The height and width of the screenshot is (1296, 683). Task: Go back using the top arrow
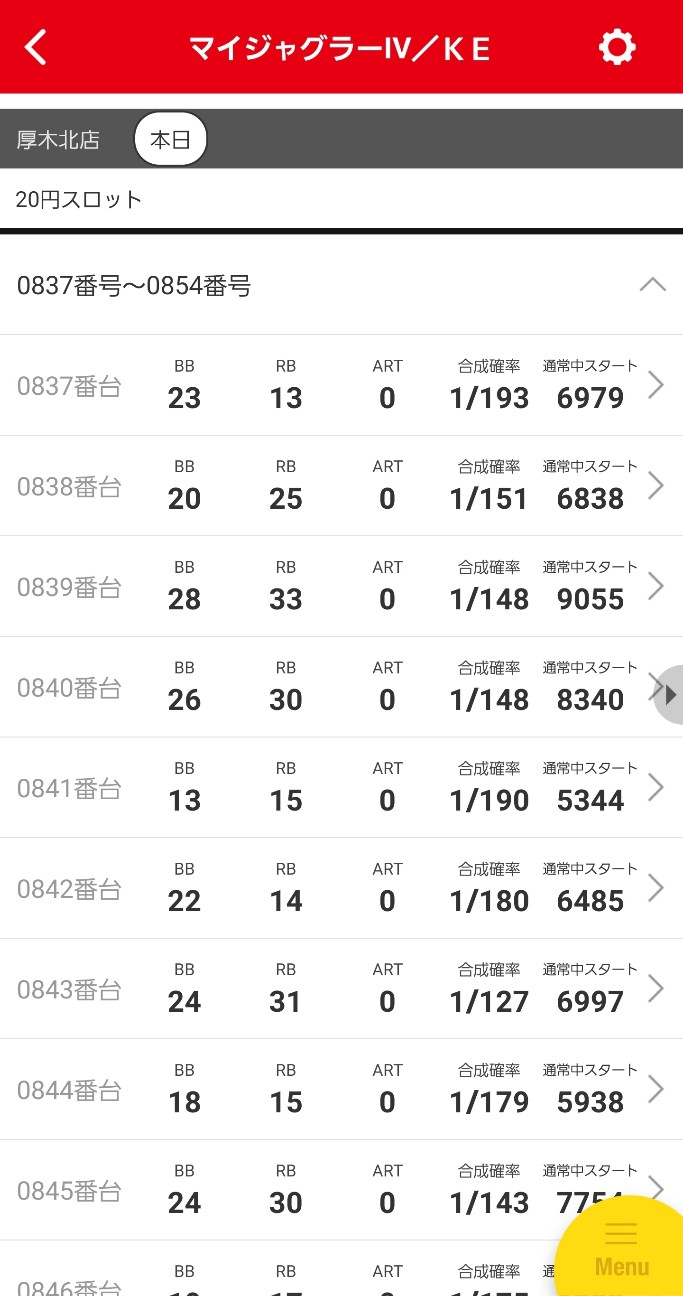coord(36,47)
